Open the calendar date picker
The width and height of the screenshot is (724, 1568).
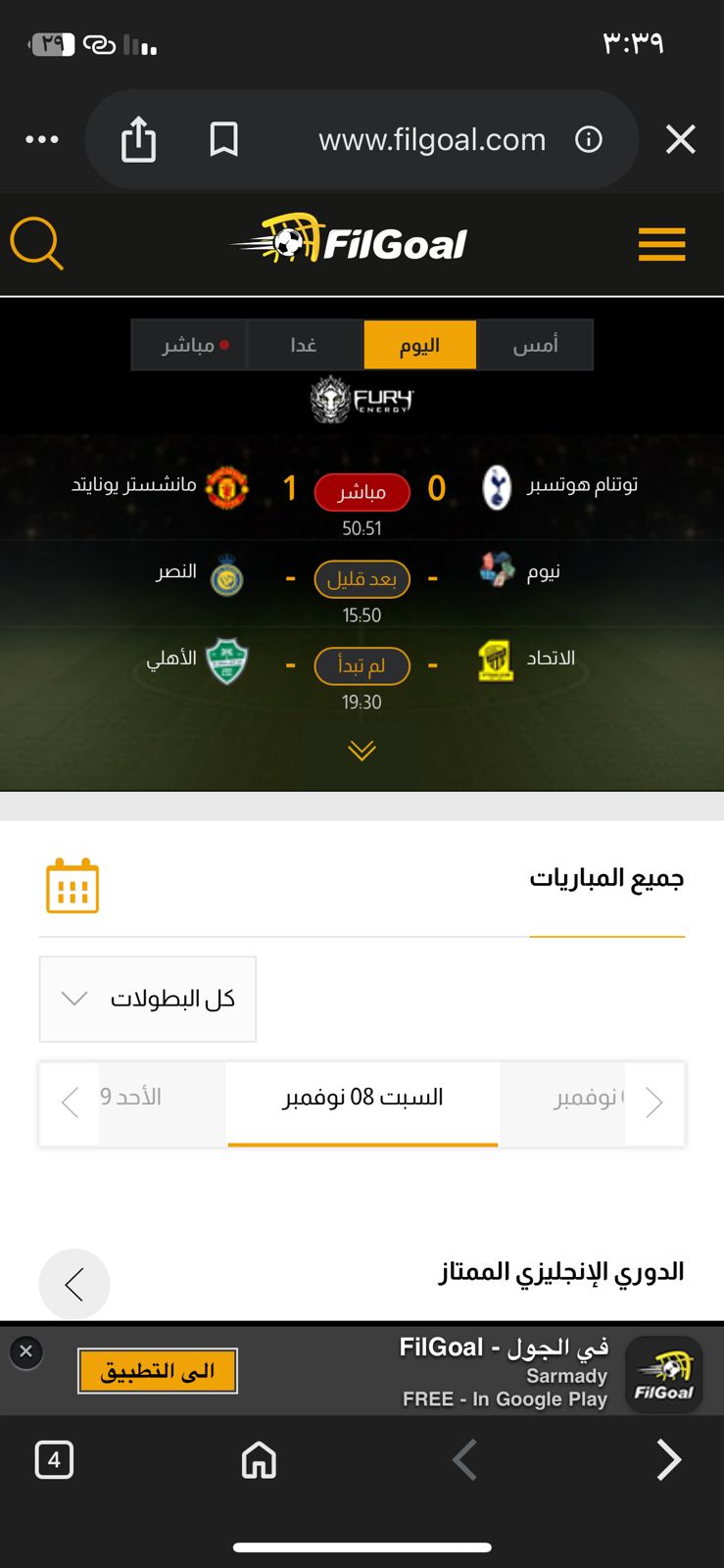[72, 886]
